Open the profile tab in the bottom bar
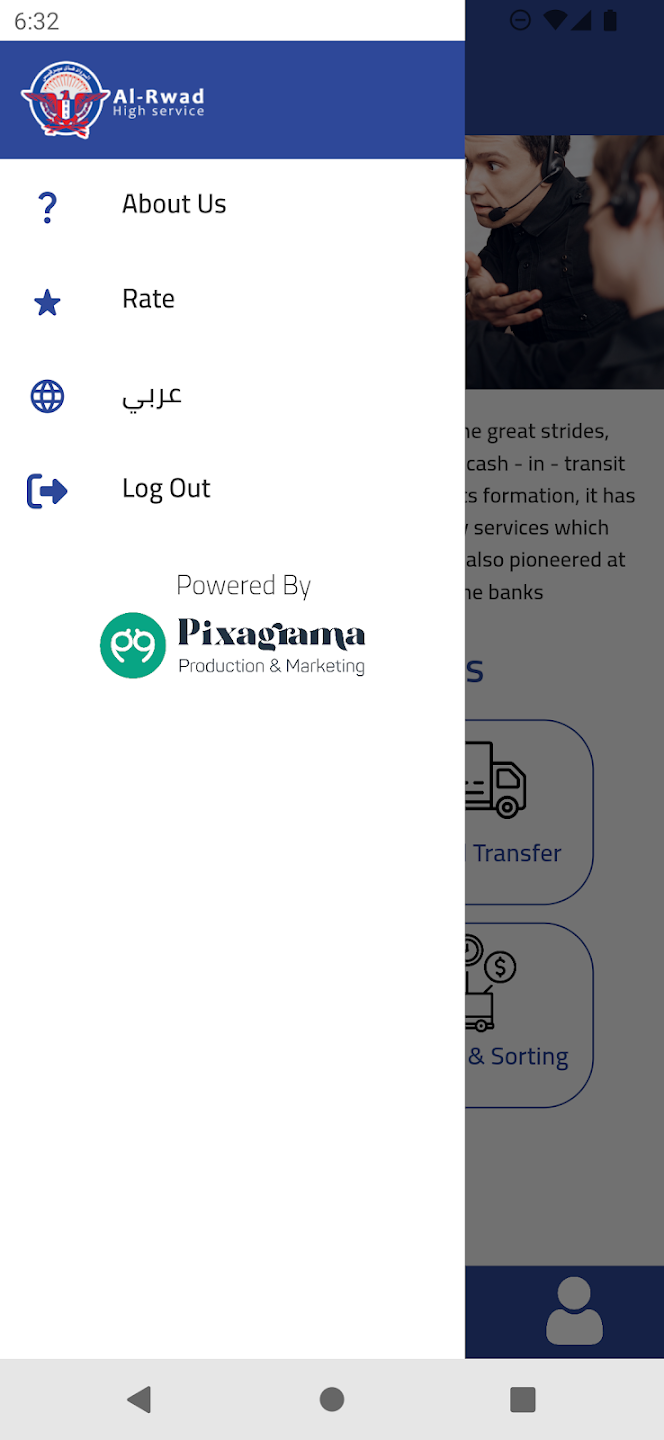This screenshot has width=664, height=1440. 574,1311
